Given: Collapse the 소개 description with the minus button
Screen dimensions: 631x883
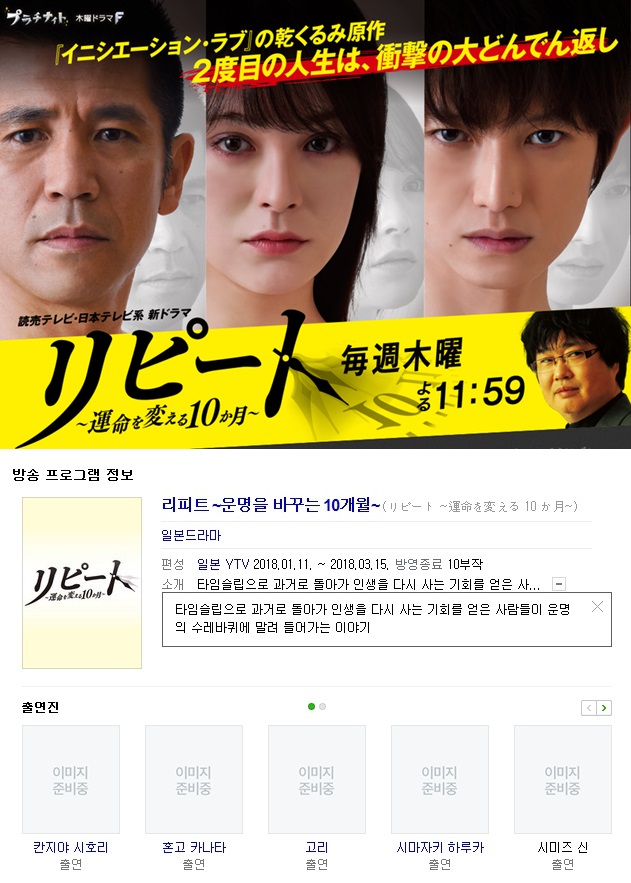Looking at the screenshot, I should coord(559,584).
